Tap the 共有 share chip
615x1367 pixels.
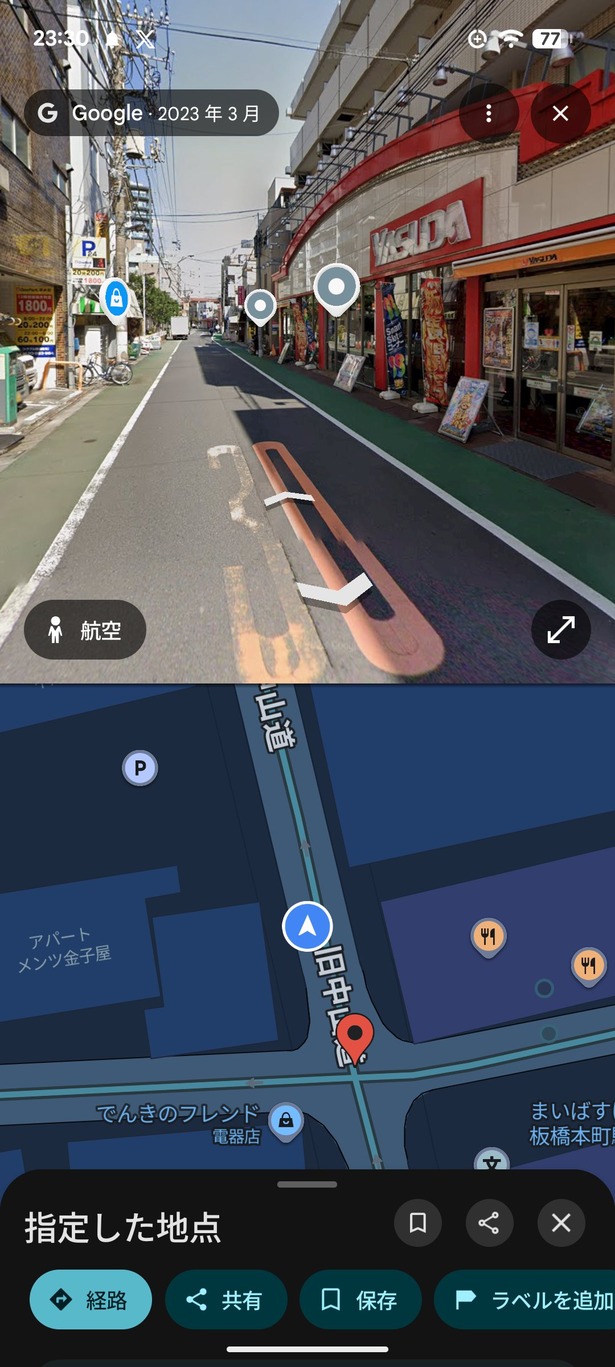(x=226, y=1300)
